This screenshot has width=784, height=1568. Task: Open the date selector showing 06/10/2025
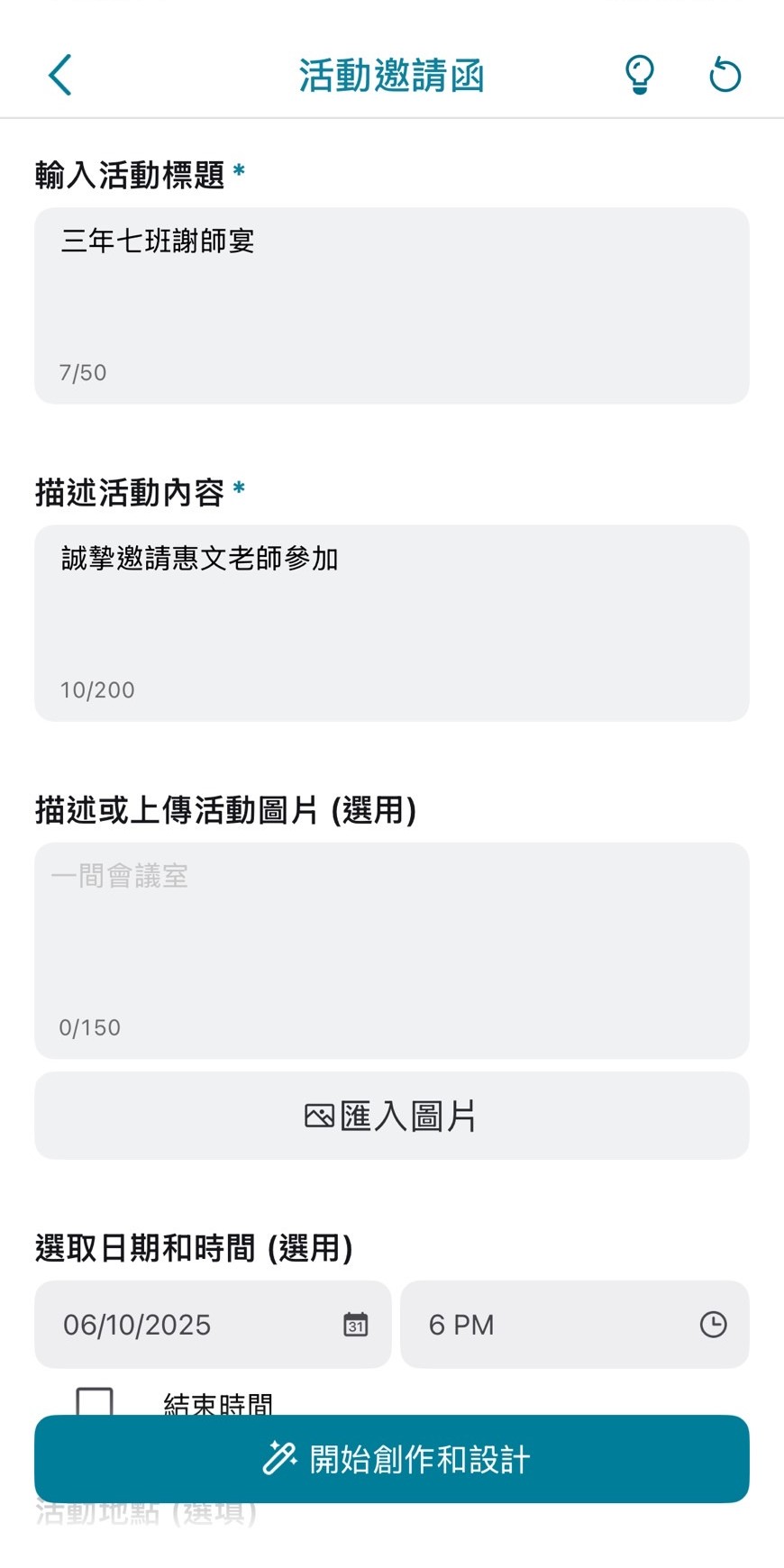point(180,1325)
